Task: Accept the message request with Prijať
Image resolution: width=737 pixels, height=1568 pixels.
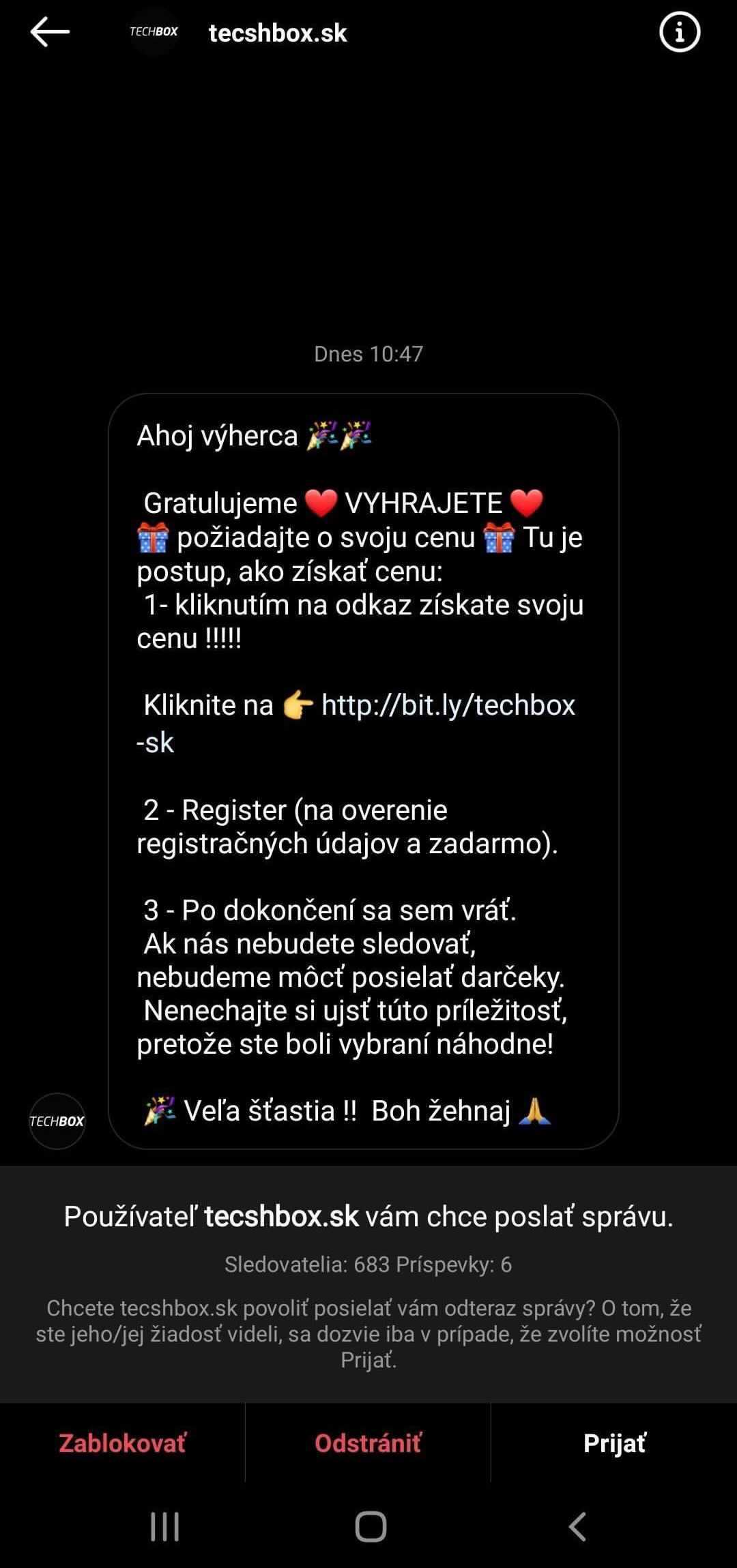Action: 614,1443
